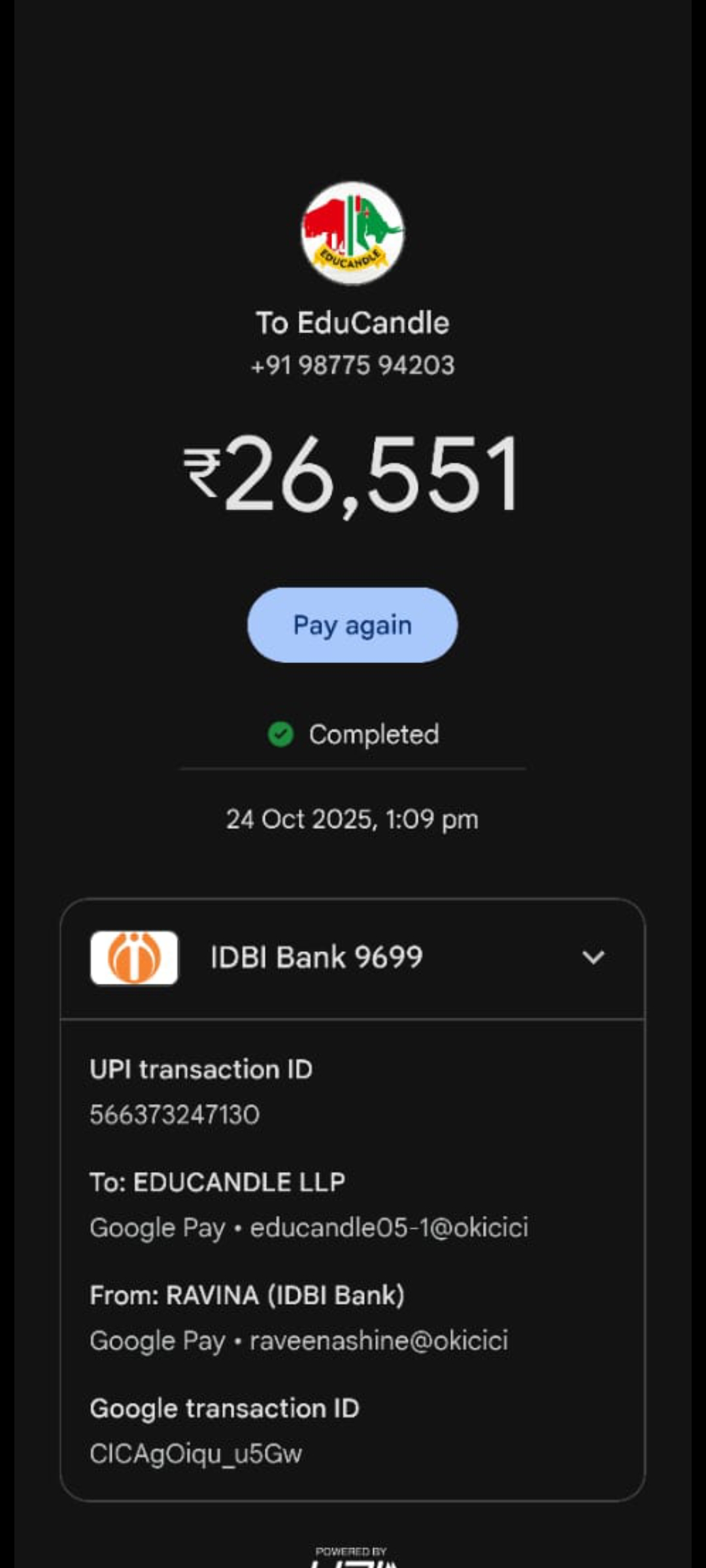Collapse the IDBI Bank 9699 details chevron
Image resolution: width=706 pixels, height=1568 pixels.
pyautogui.click(x=593, y=957)
